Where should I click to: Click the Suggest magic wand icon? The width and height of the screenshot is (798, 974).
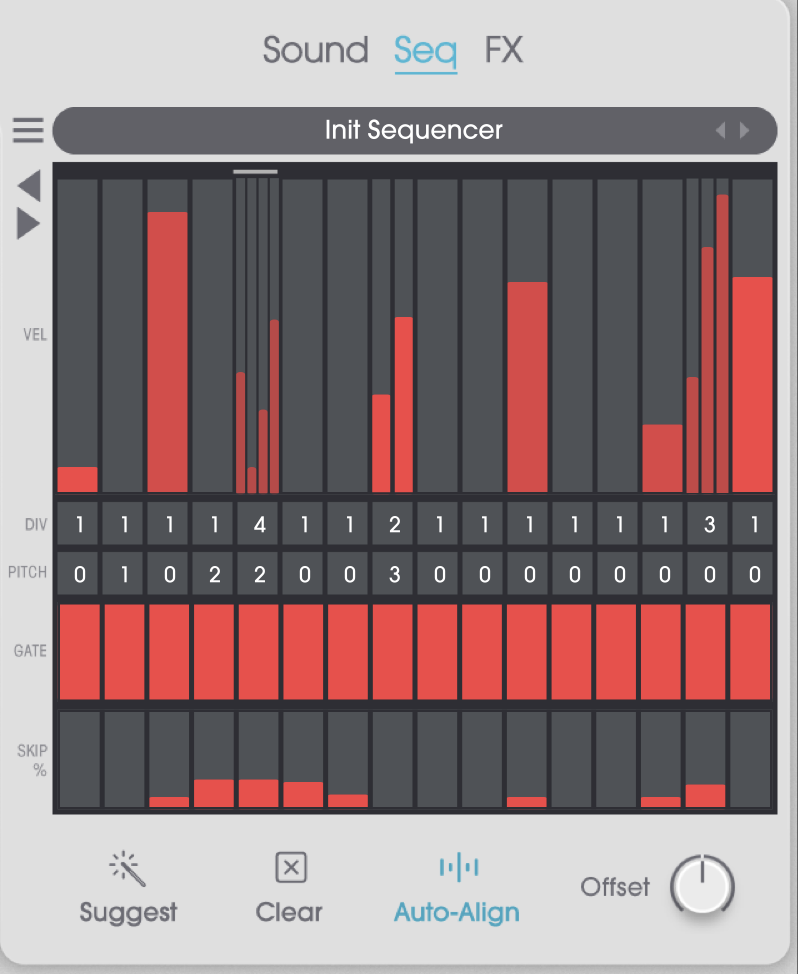point(127,866)
